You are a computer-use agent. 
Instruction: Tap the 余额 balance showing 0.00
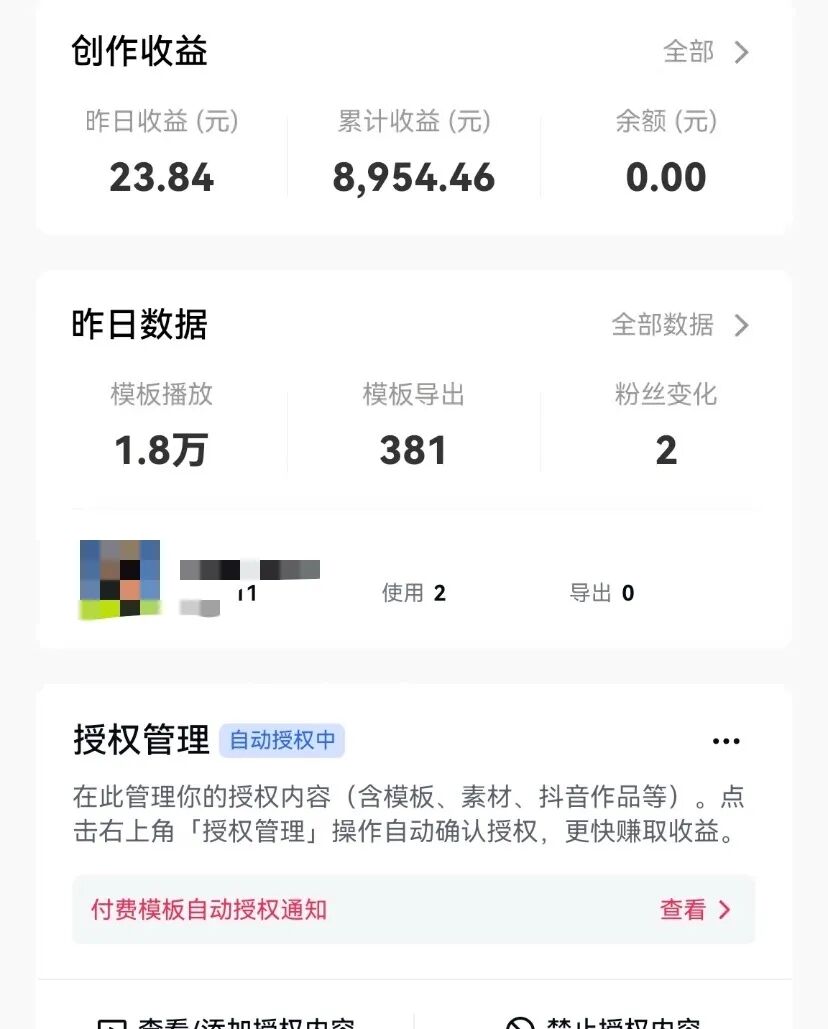coord(666,177)
